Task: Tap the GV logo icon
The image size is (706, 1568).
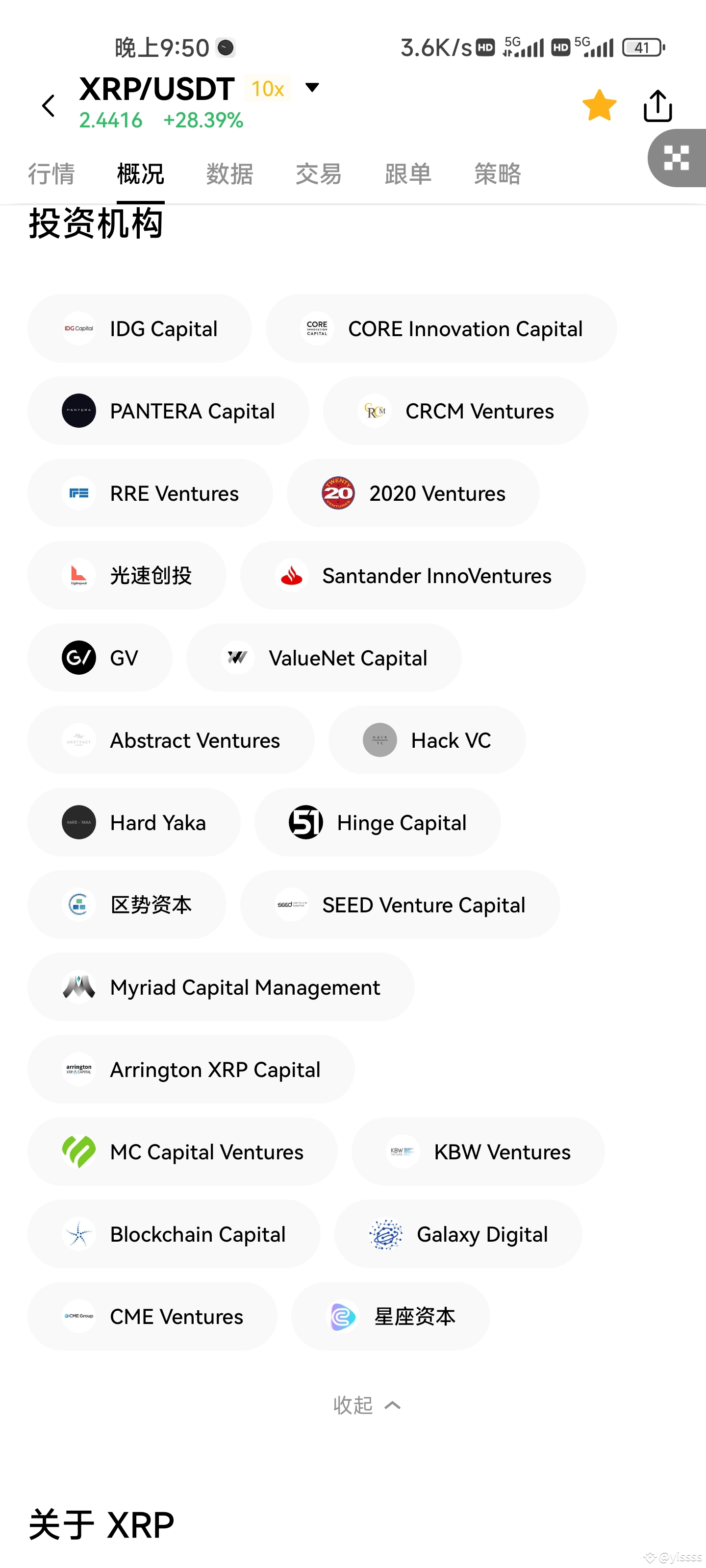Action: pyautogui.click(x=77, y=658)
